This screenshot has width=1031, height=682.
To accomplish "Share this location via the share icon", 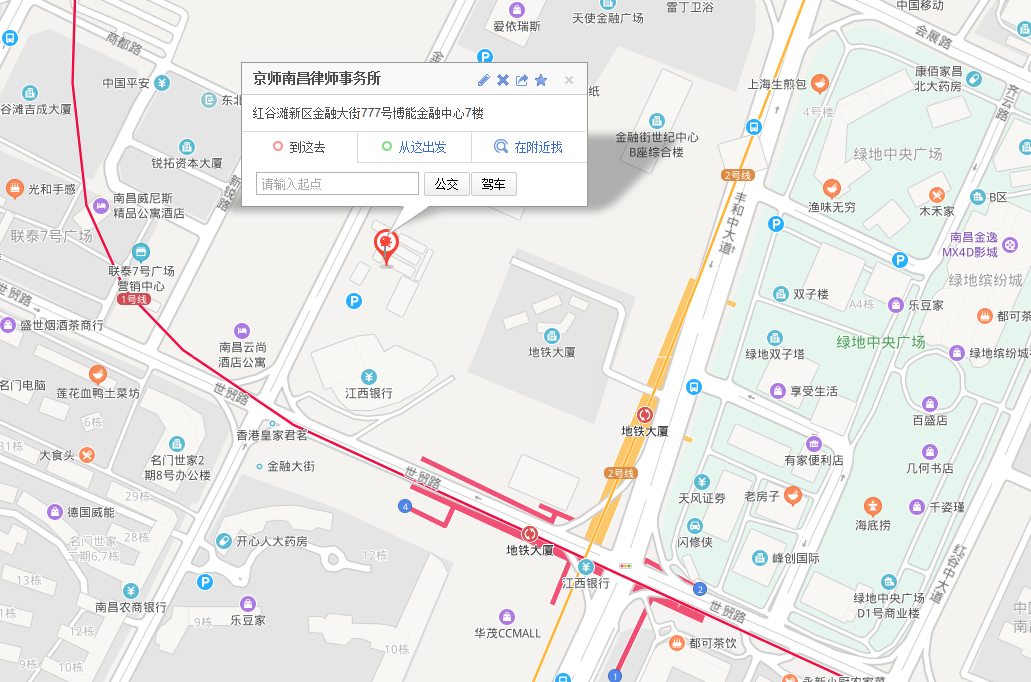I will 522,80.
